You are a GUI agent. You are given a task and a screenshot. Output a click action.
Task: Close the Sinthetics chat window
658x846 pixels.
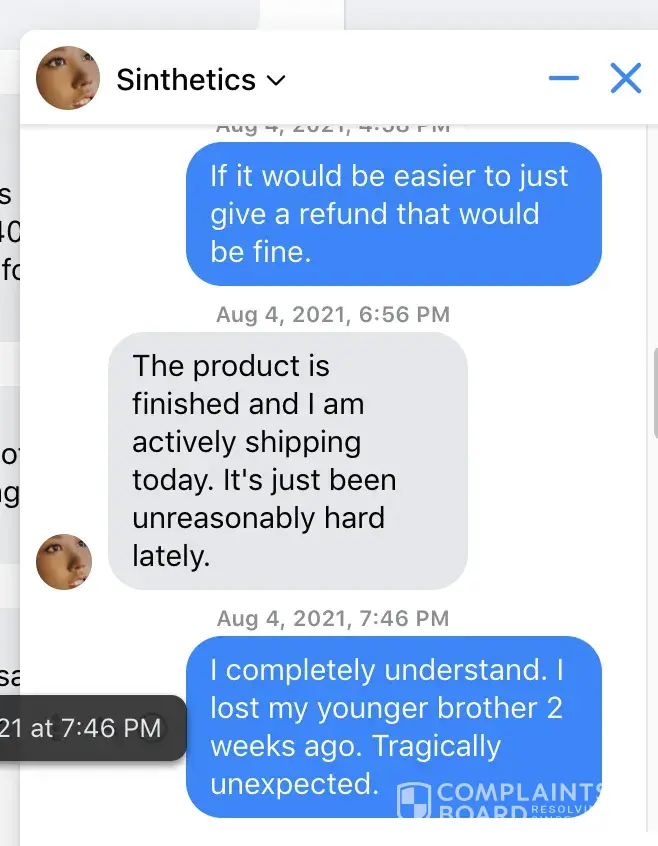pyautogui.click(x=626, y=78)
